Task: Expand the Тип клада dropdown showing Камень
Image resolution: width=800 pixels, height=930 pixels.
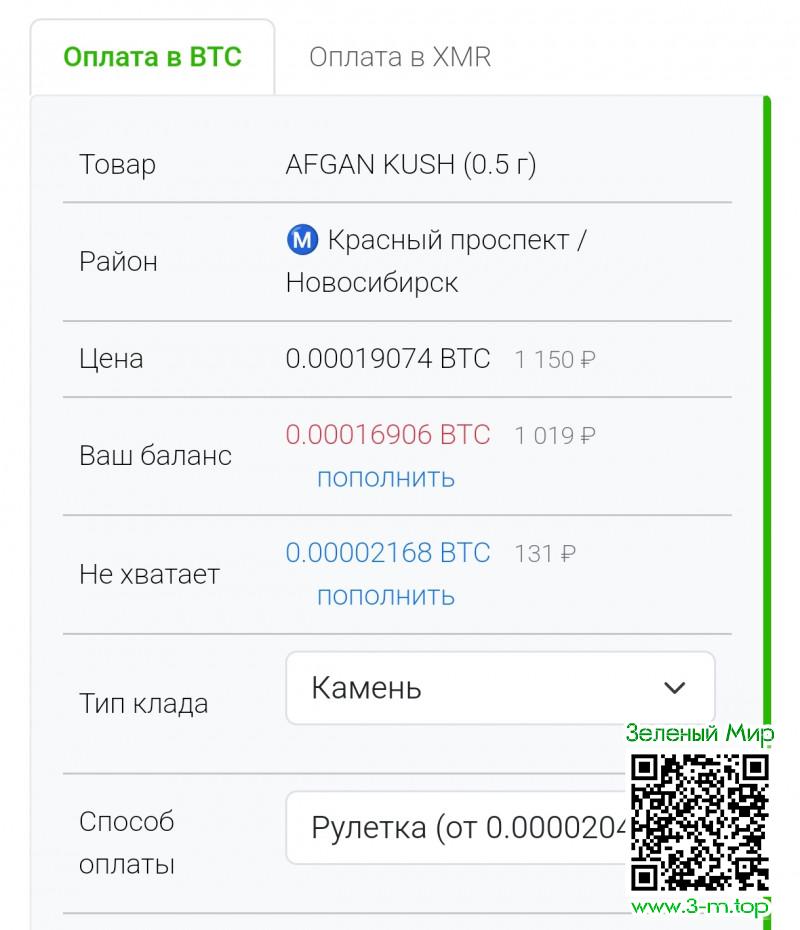Action: click(x=500, y=688)
